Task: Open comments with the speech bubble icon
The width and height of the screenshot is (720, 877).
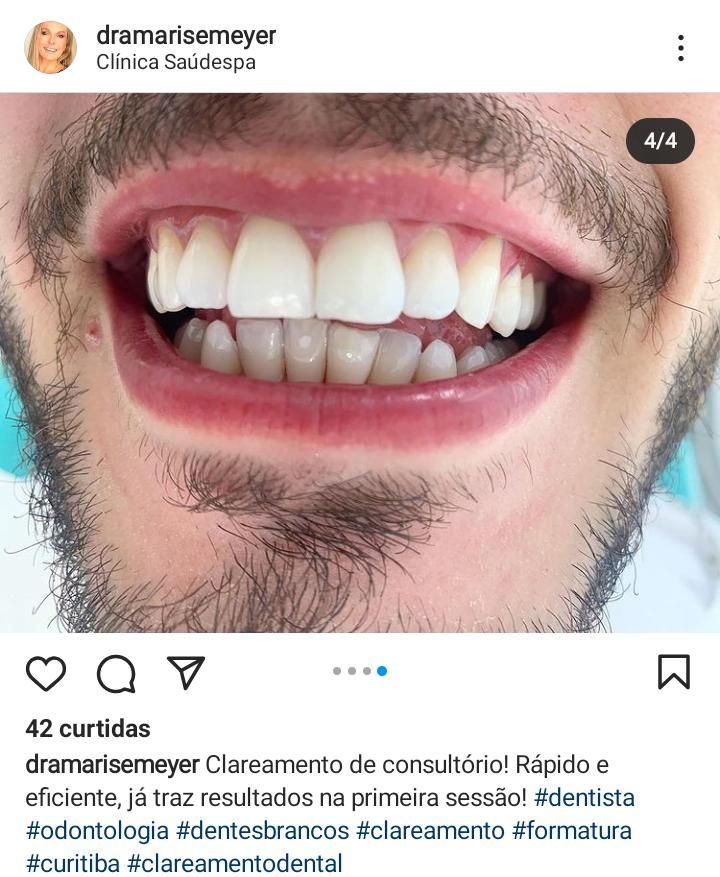Action: point(116,673)
